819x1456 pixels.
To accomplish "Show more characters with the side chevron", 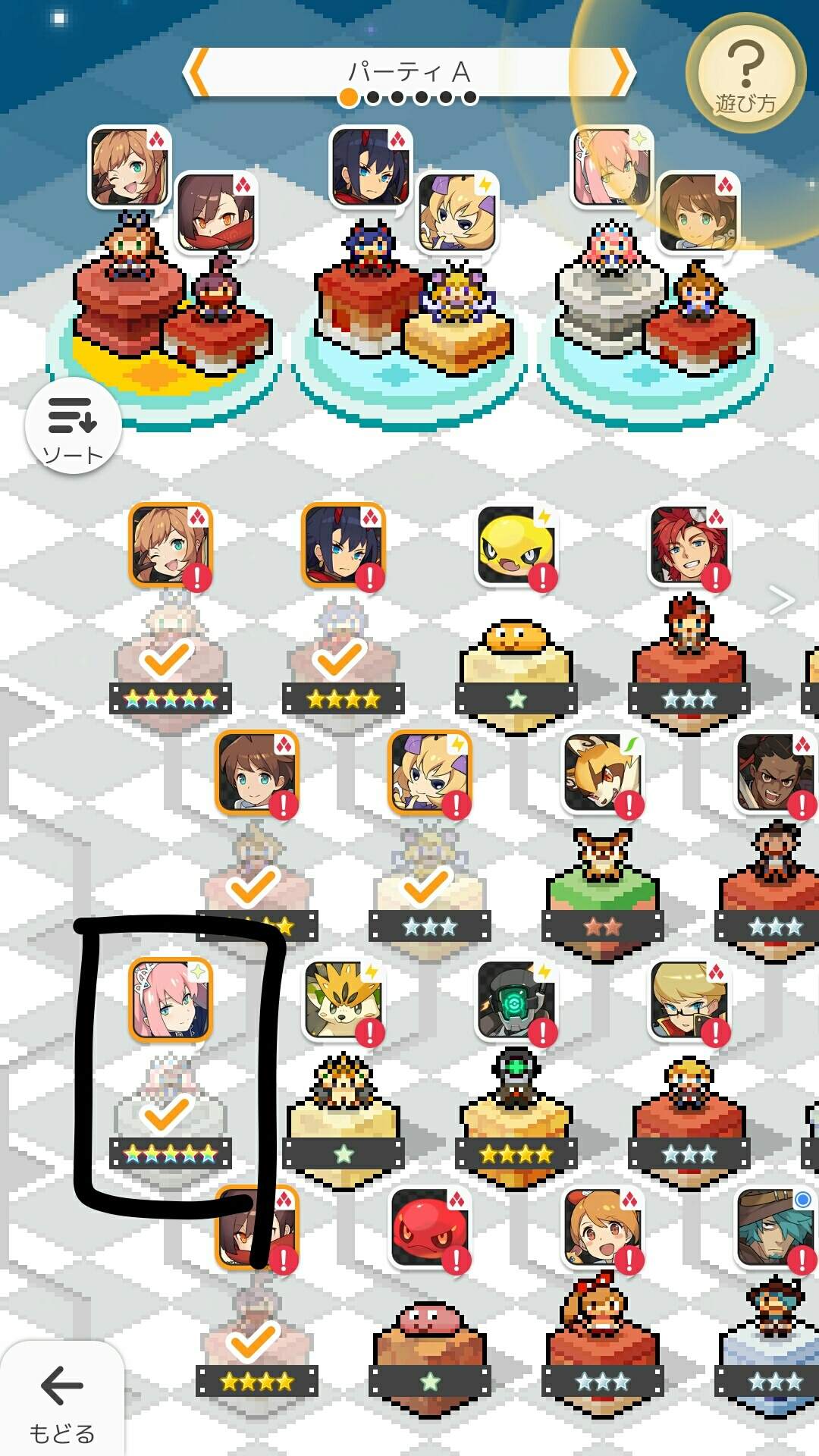I will pyautogui.click(x=781, y=601).
